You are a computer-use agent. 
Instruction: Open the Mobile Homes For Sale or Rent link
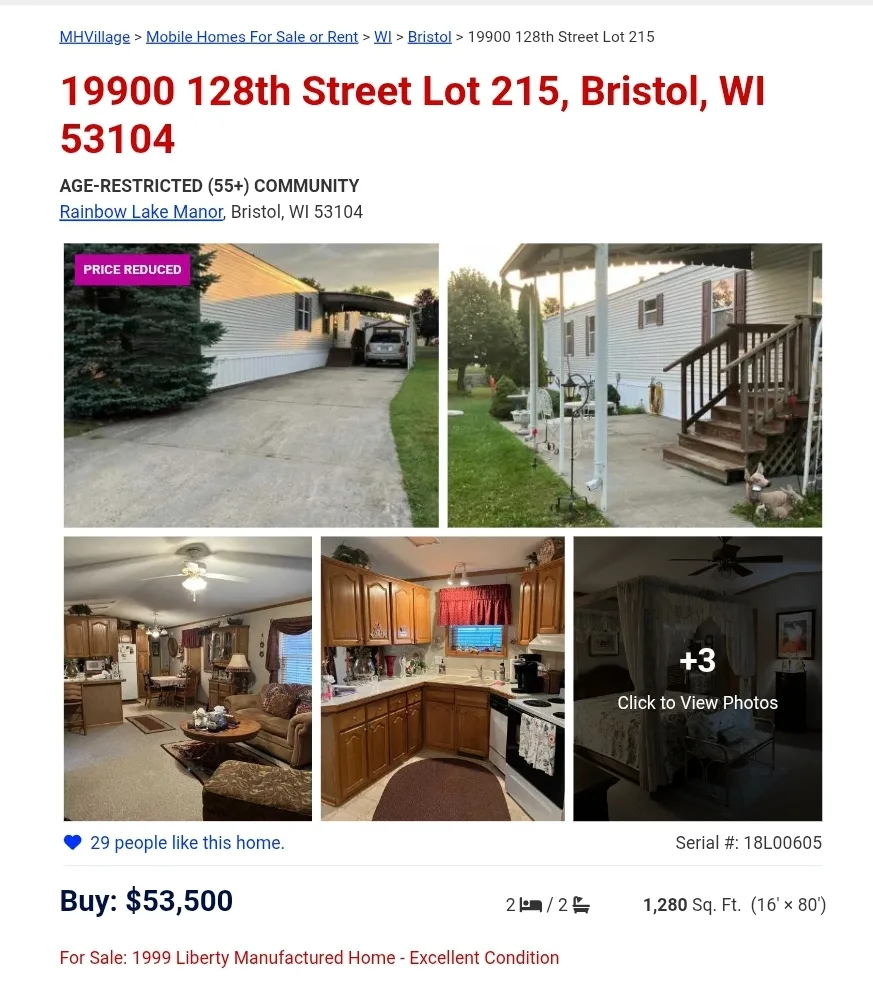click(251, 37)
